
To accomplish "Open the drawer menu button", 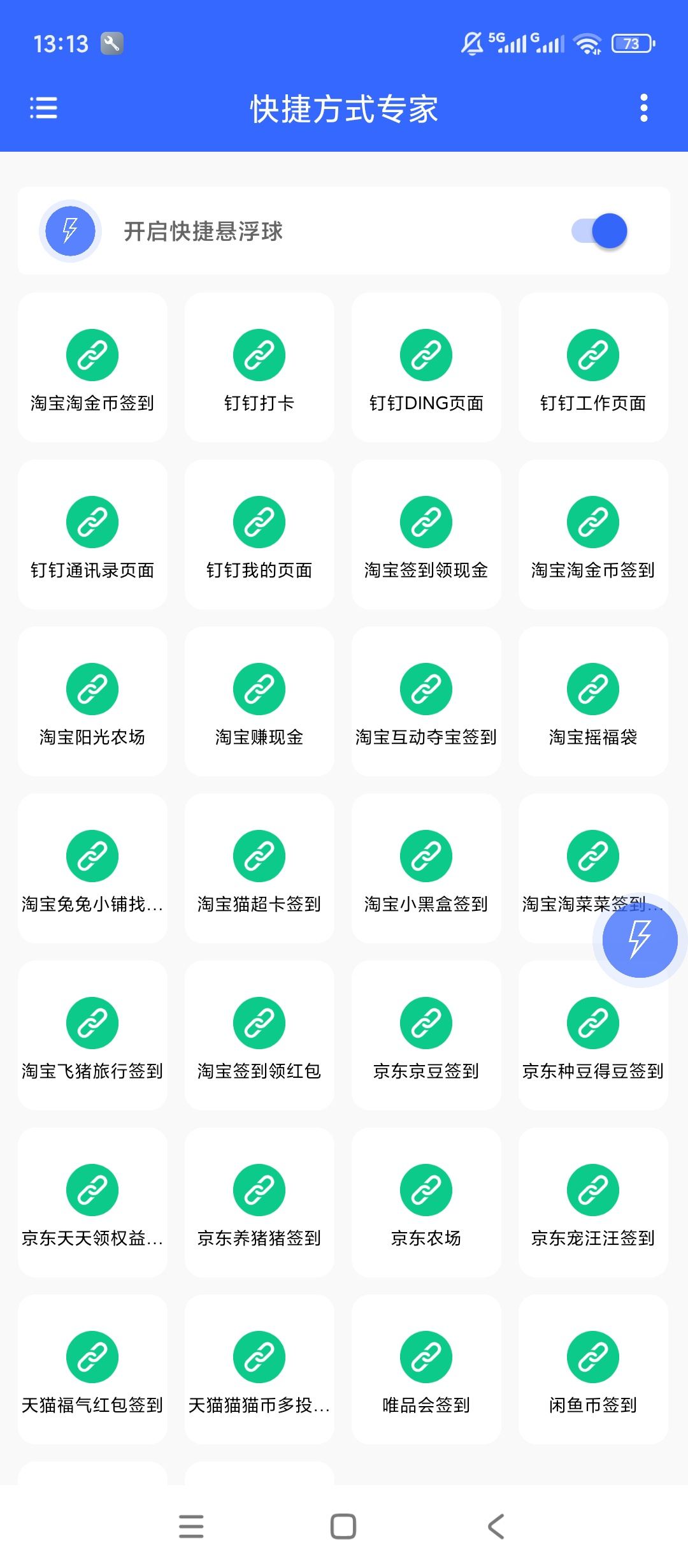I will click(x=43, y=108).
